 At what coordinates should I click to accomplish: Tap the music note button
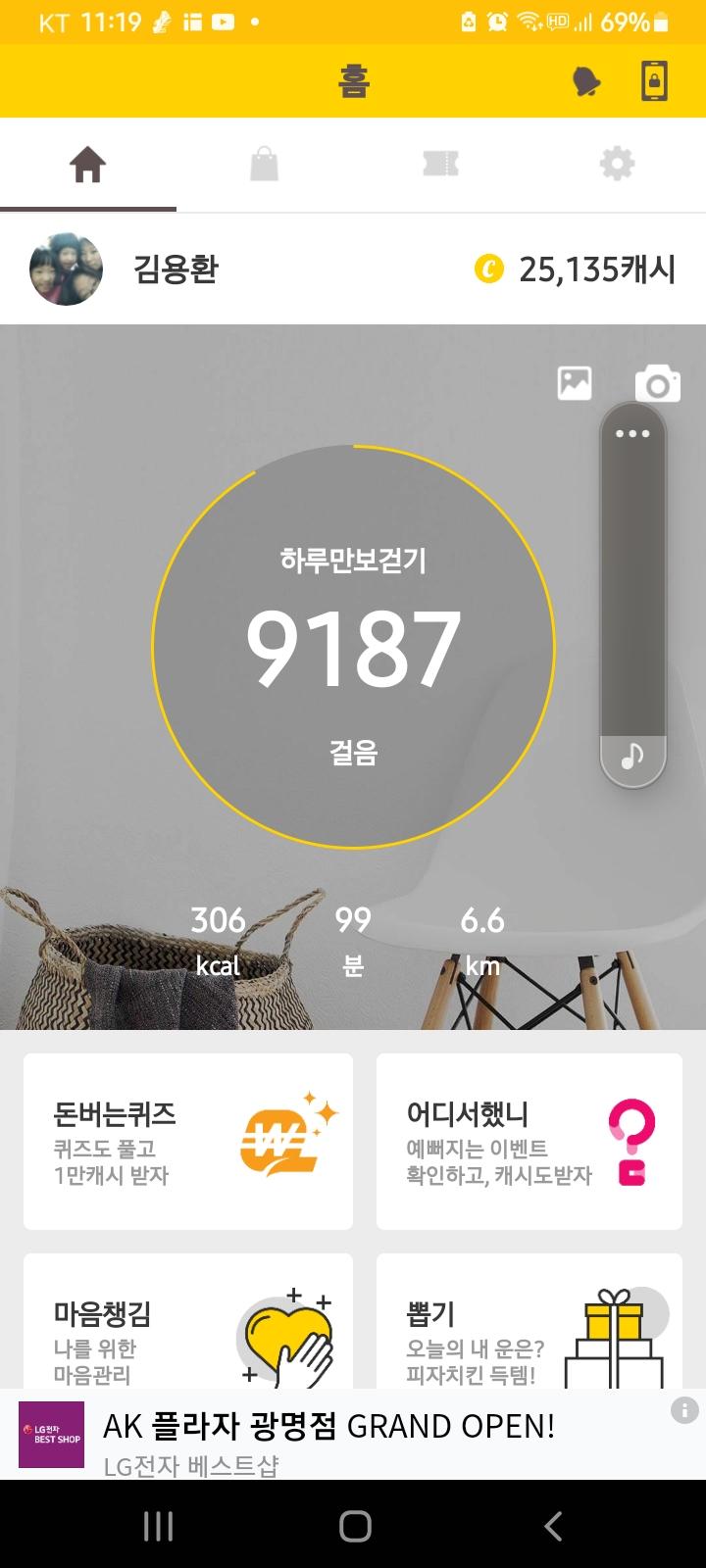[x=632, y=756]
